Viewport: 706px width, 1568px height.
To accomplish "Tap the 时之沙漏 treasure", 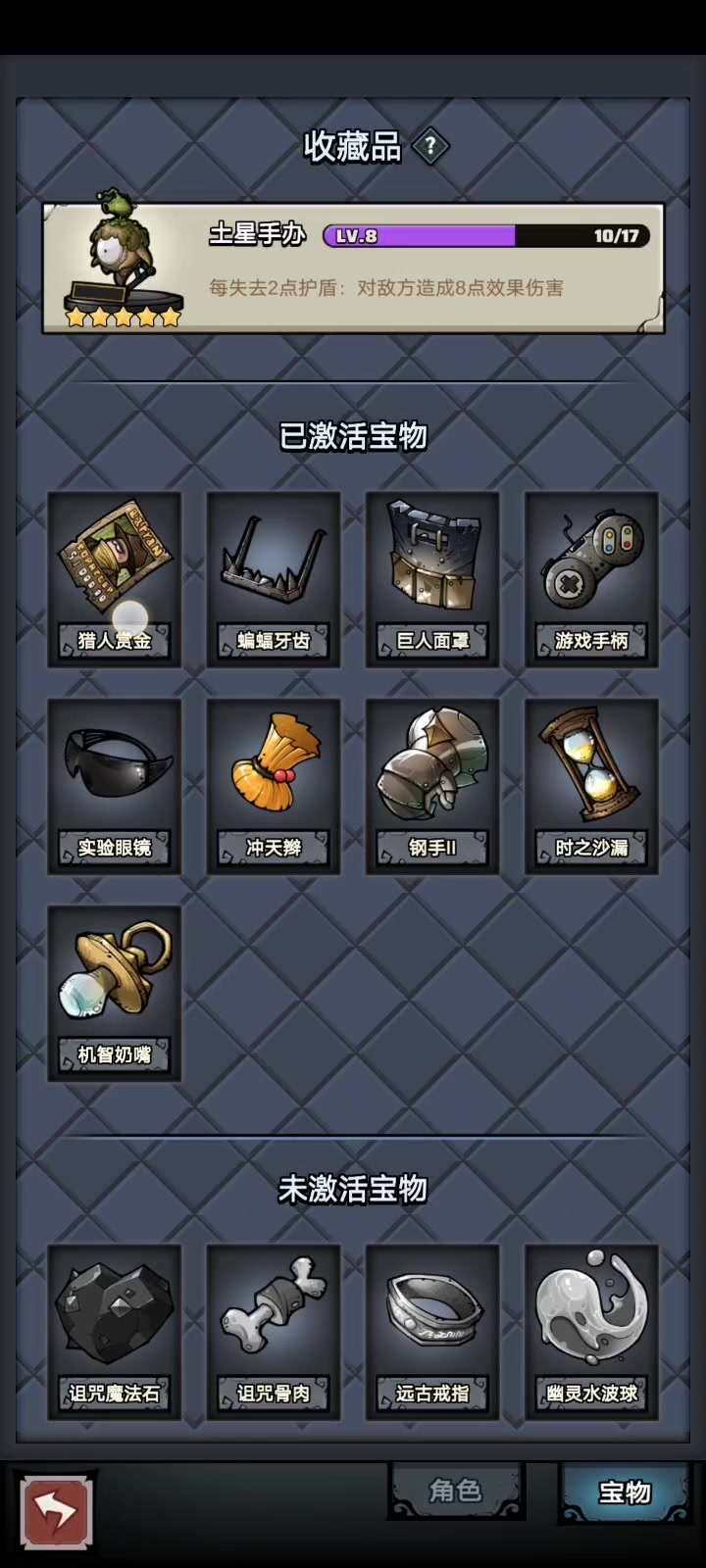I will point(591,786).
